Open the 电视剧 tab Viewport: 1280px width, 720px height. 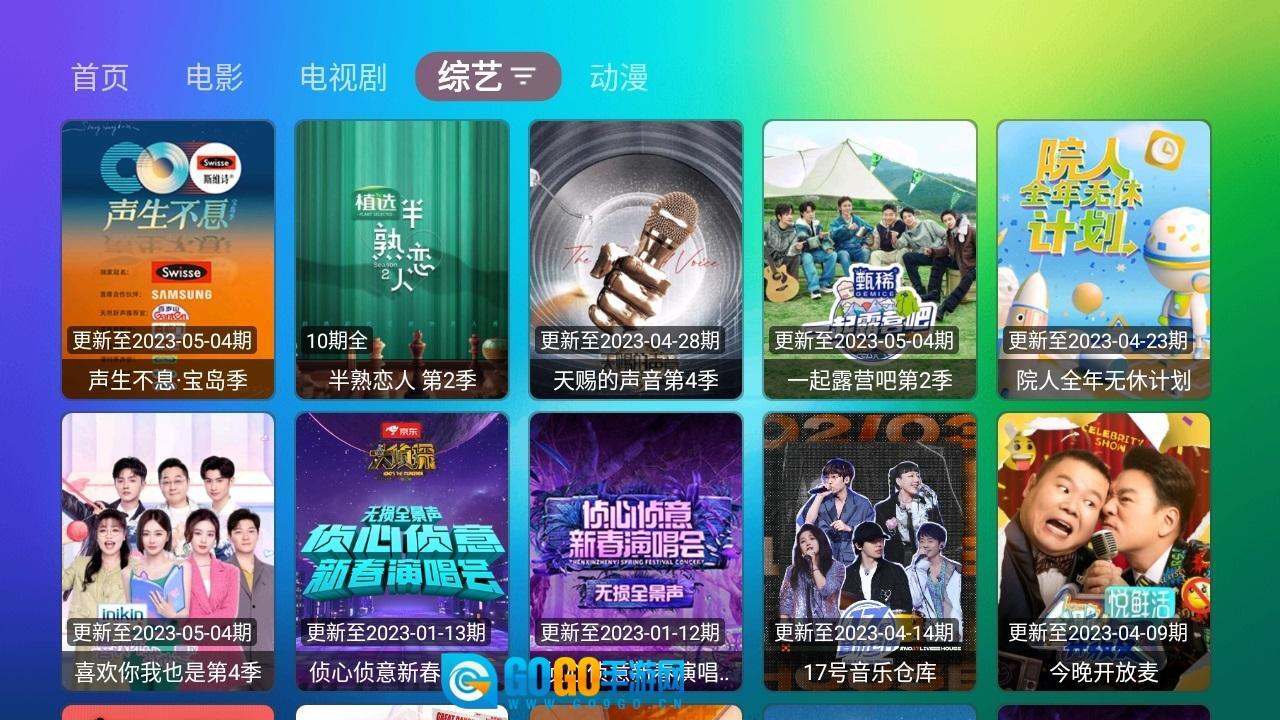(x=343, y=77)
